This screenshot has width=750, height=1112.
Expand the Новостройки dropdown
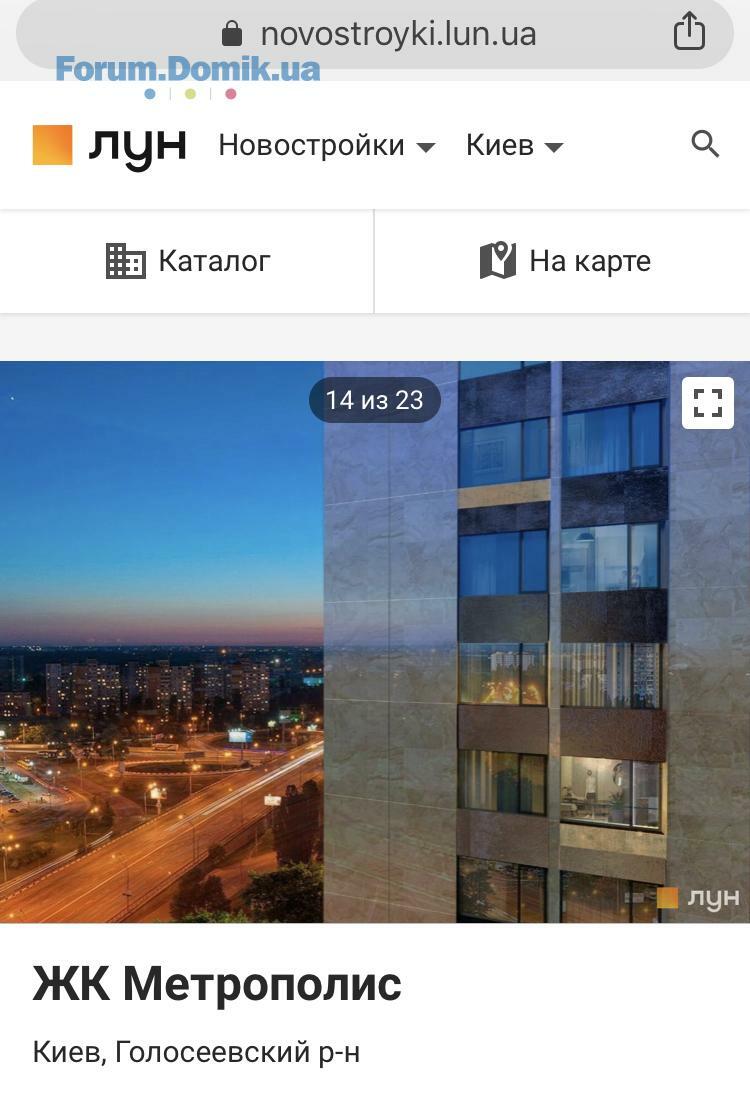point(326,146)
